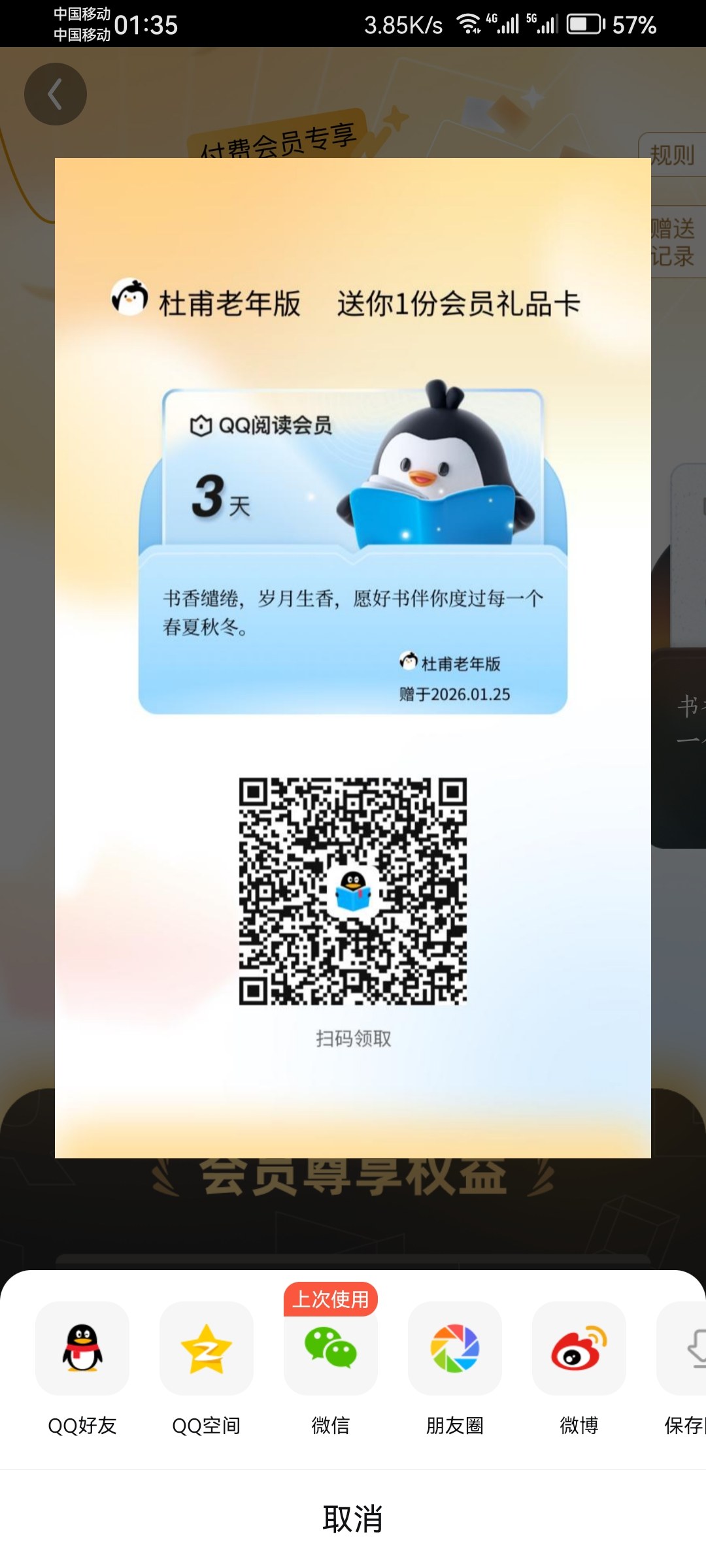
Task: Share to QQ空间
Action: [207, 1348]
